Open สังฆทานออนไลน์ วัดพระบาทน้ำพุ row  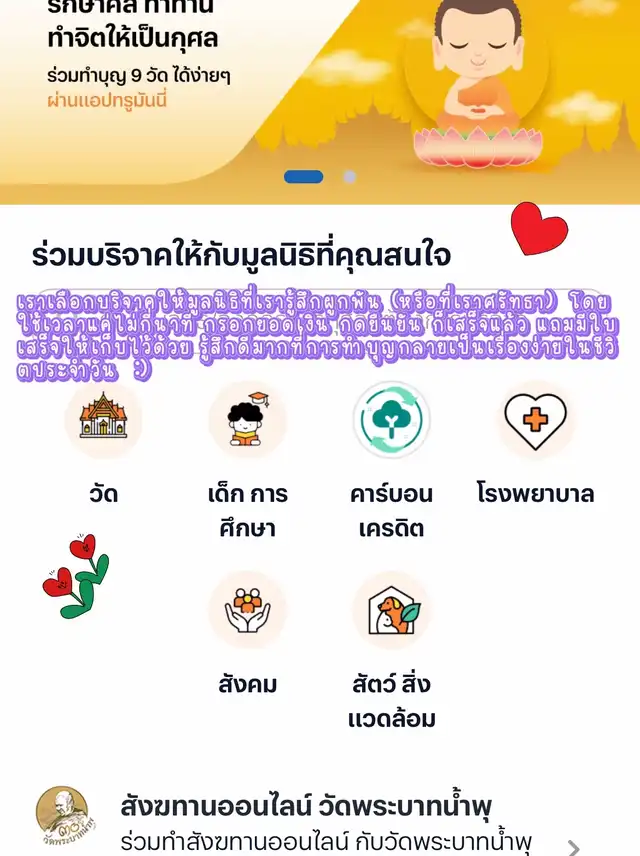pyautogui.click(x=320, y=822)
